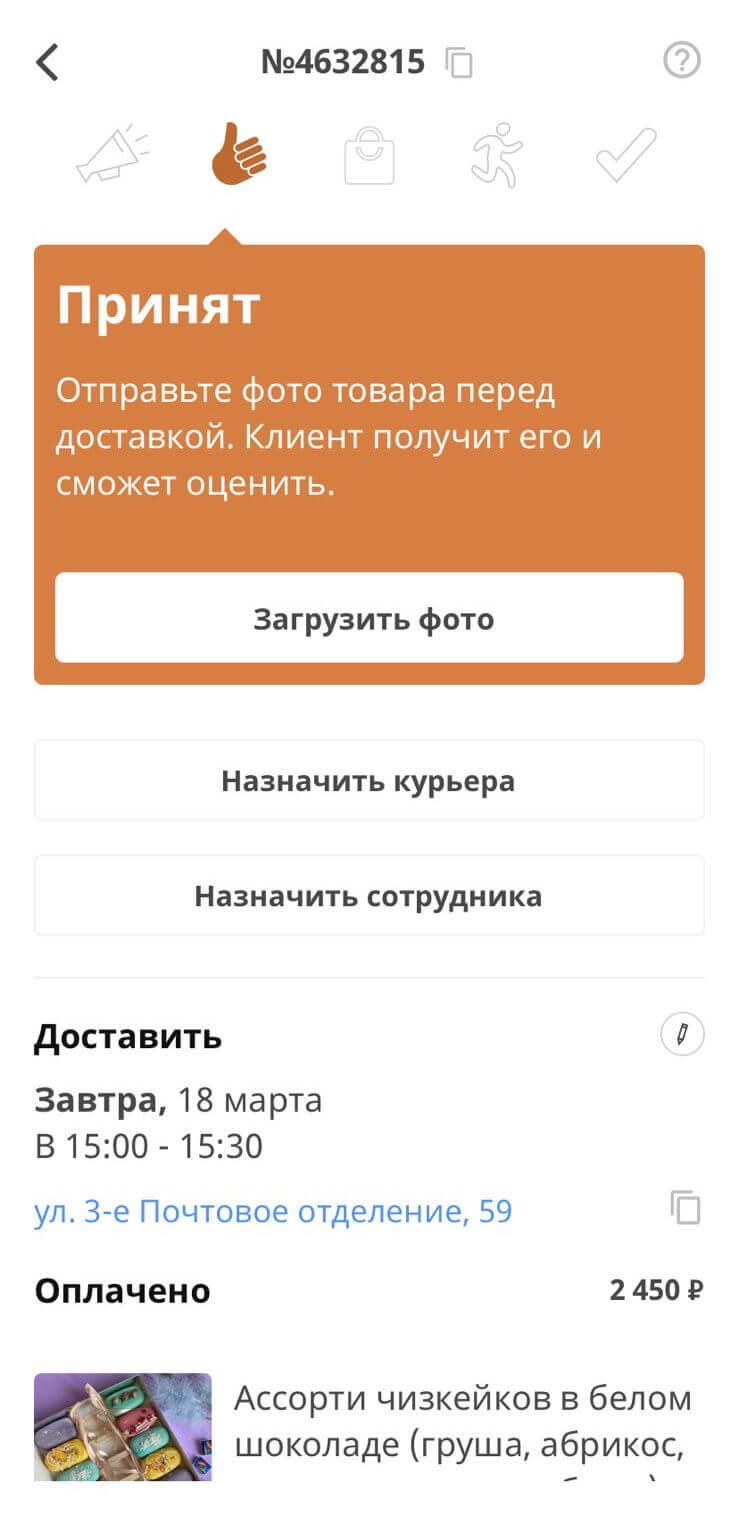Go back using the top-left arrow

(x=47, y=62)
